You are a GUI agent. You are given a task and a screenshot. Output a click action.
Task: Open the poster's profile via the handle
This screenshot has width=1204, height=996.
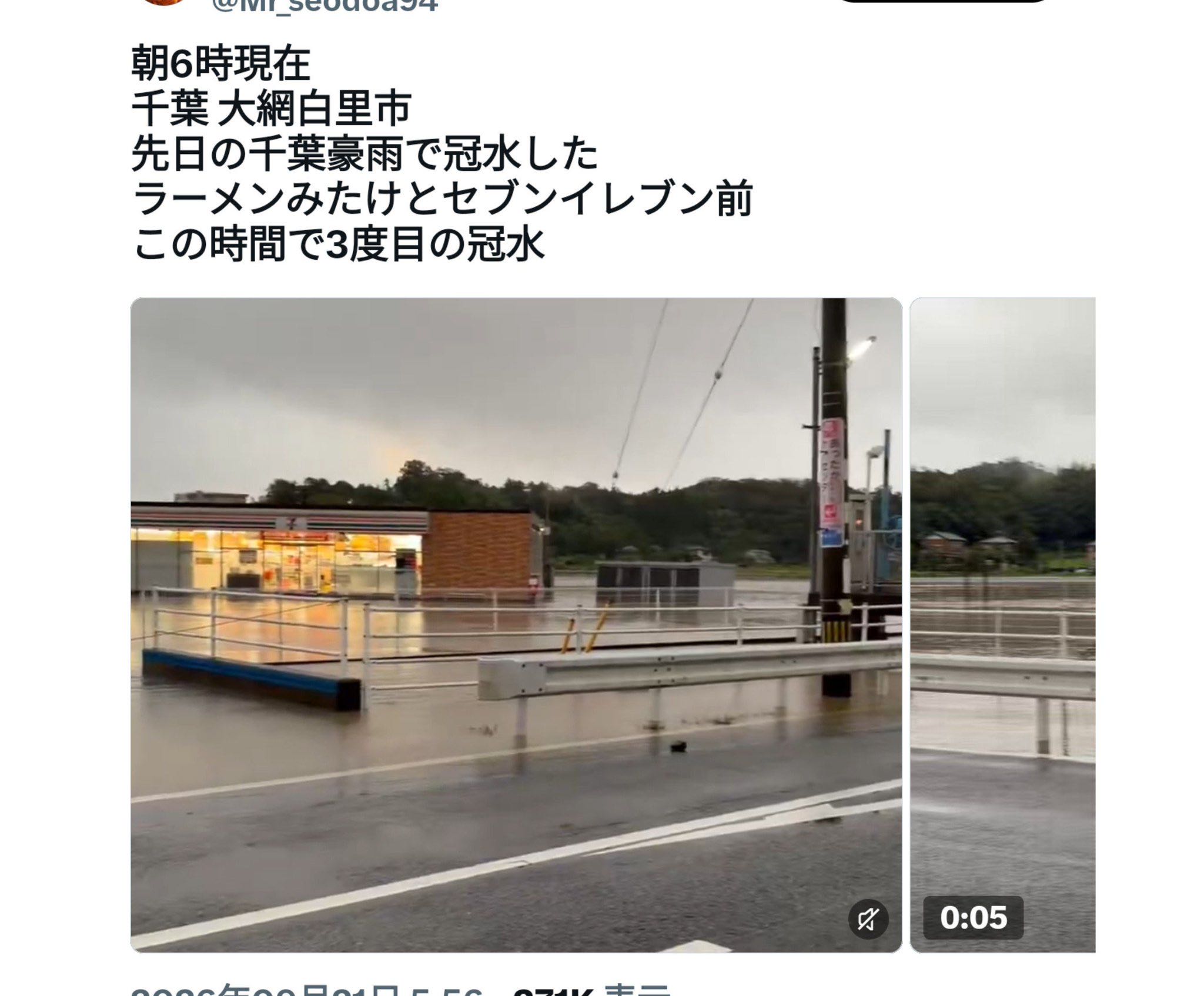pos(325,5)
